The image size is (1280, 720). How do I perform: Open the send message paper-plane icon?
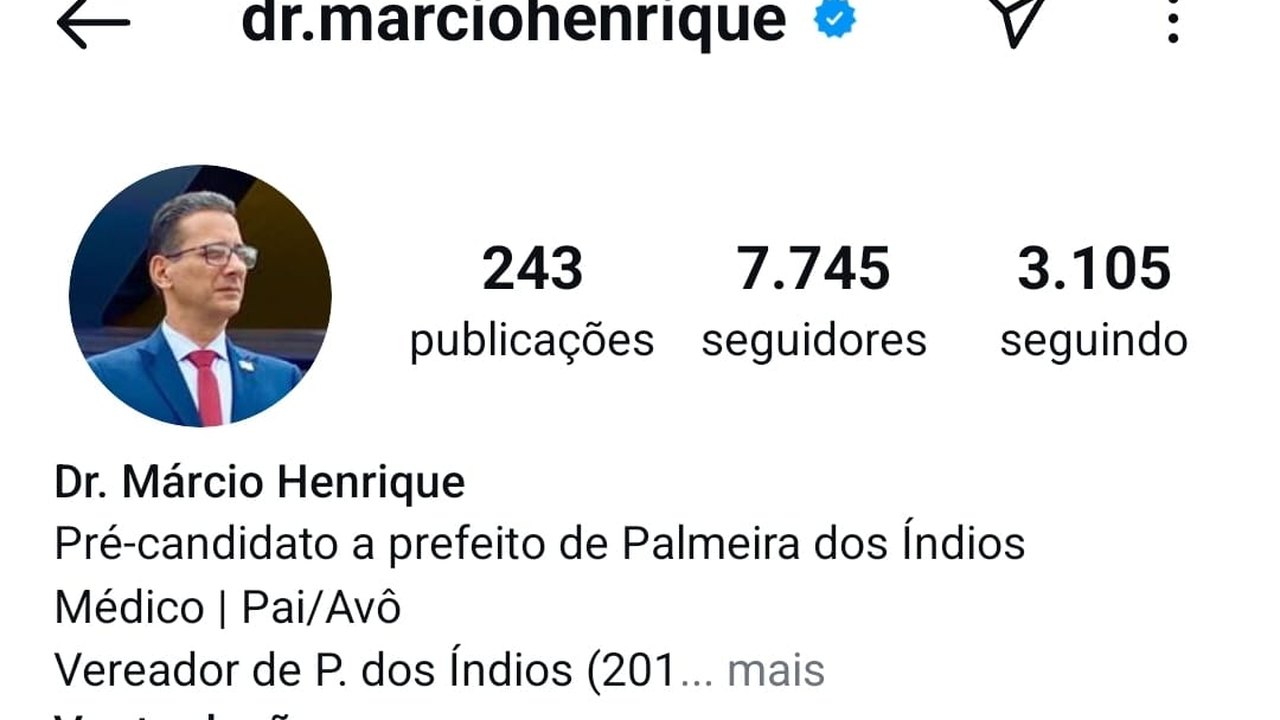tap(1018, 20)
